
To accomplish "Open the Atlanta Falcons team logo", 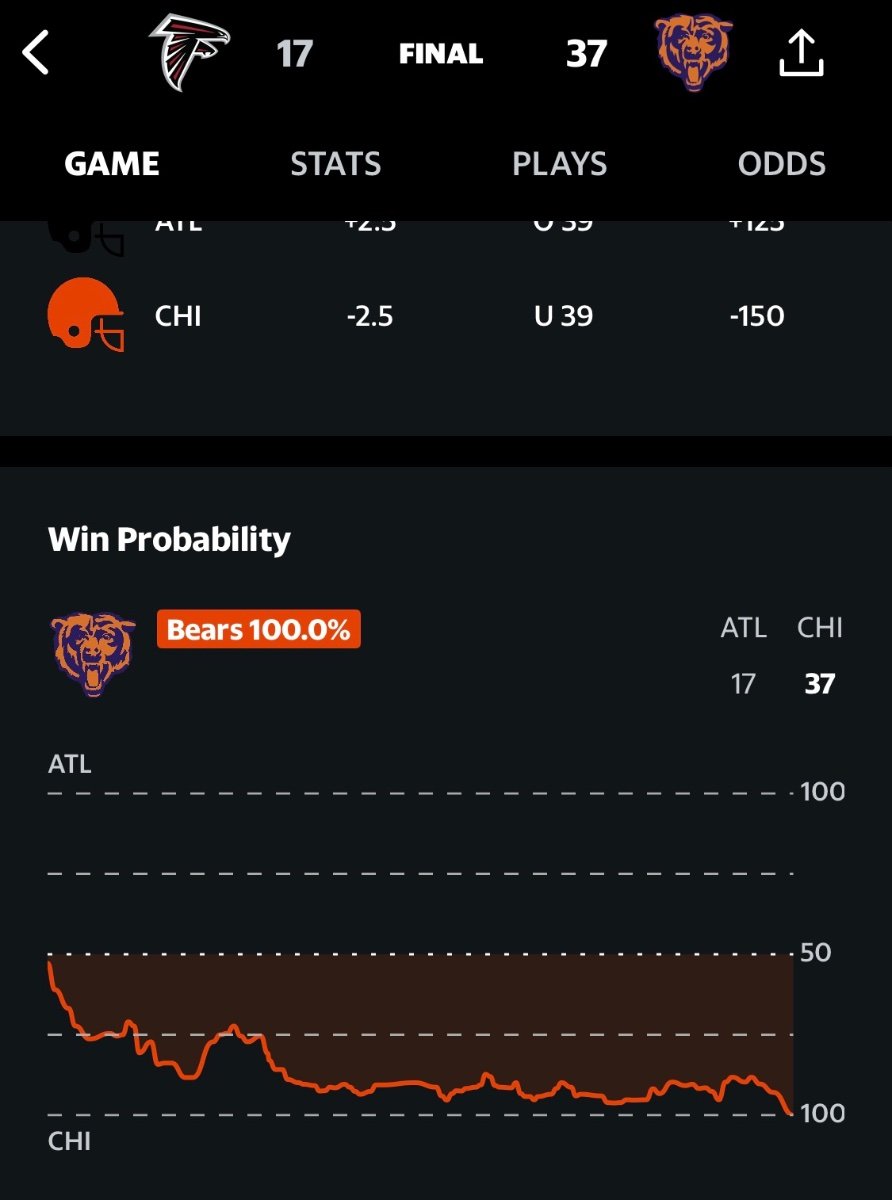I will 189,52.
